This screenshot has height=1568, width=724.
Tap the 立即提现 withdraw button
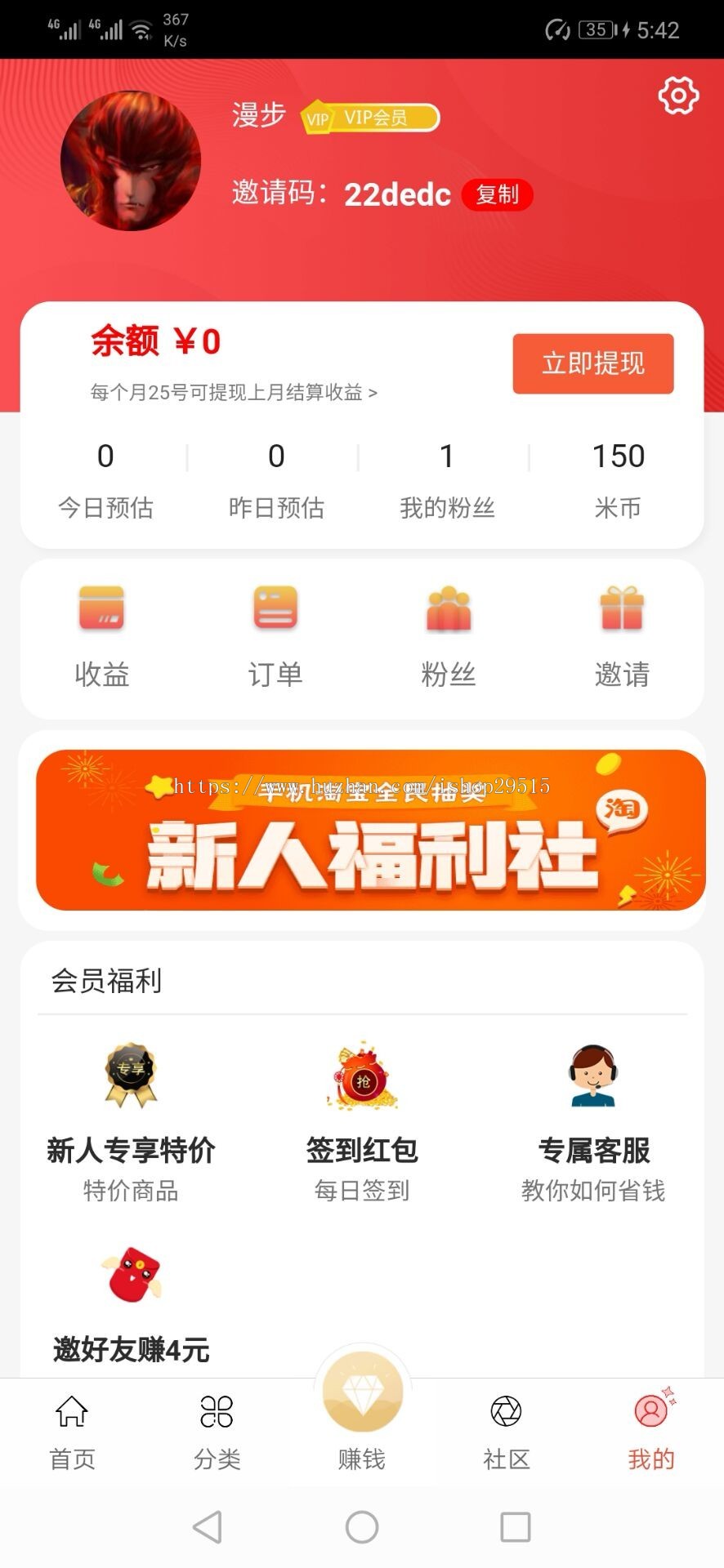coord(592,363)
